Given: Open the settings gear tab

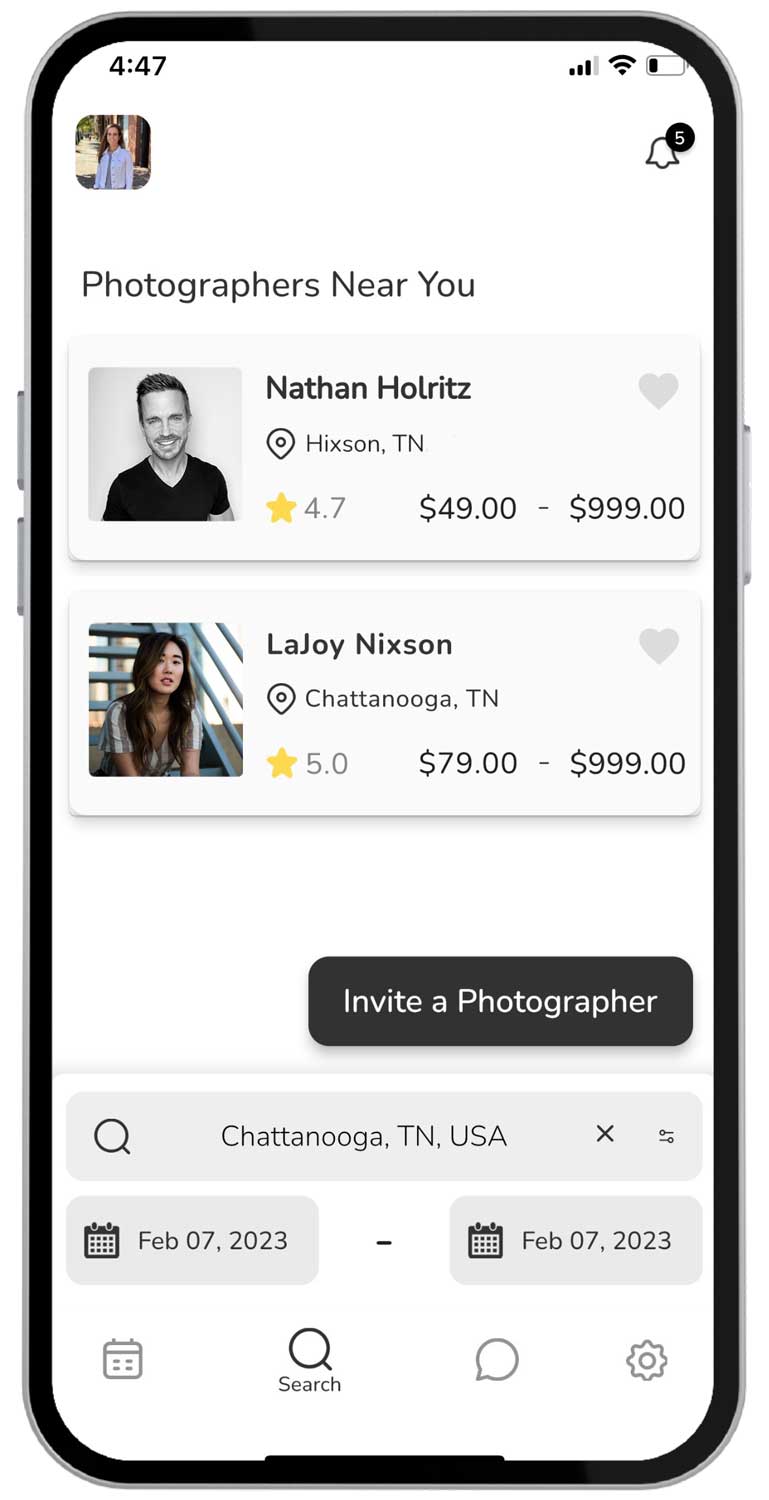Looking at the screenshot, I should click(646, 1360).
